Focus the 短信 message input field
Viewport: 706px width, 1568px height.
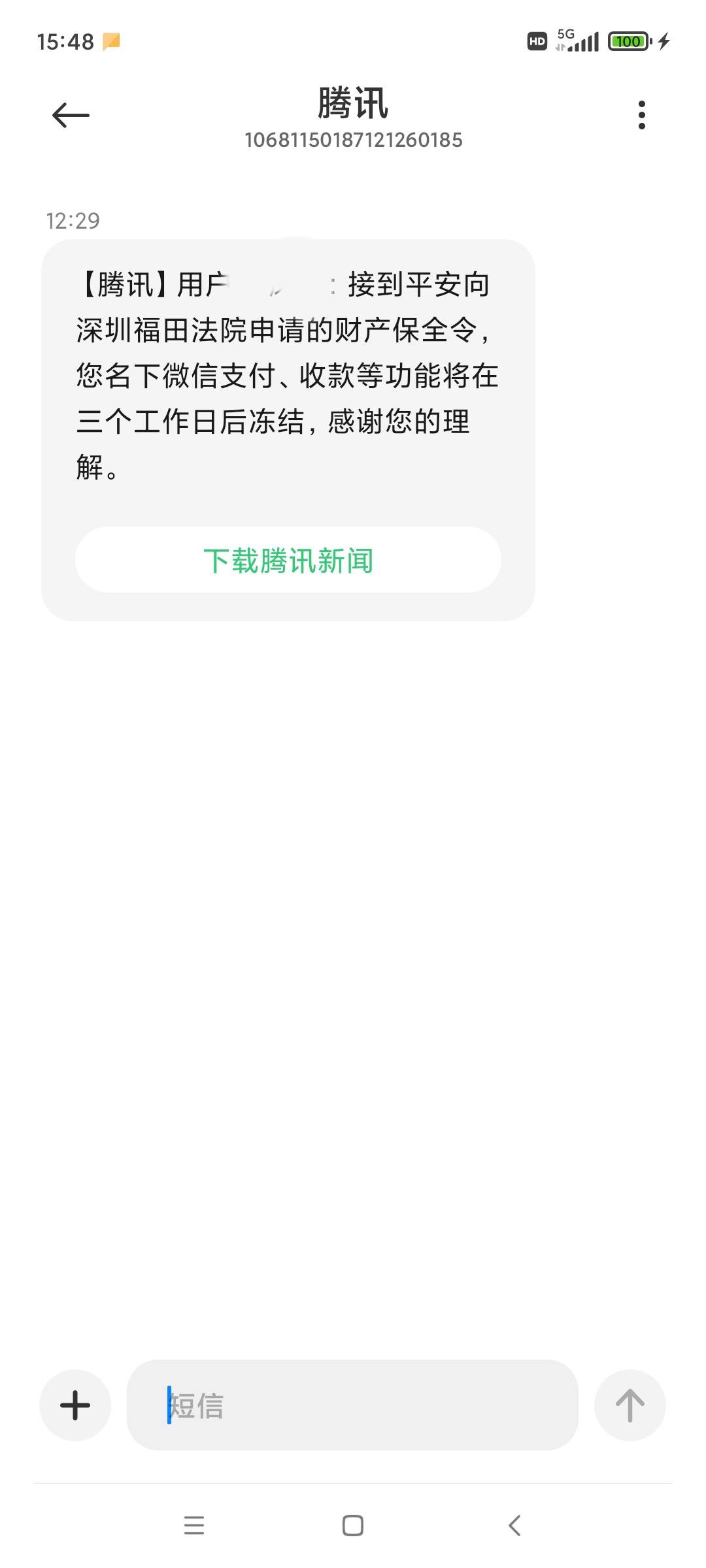point(352,1405)
